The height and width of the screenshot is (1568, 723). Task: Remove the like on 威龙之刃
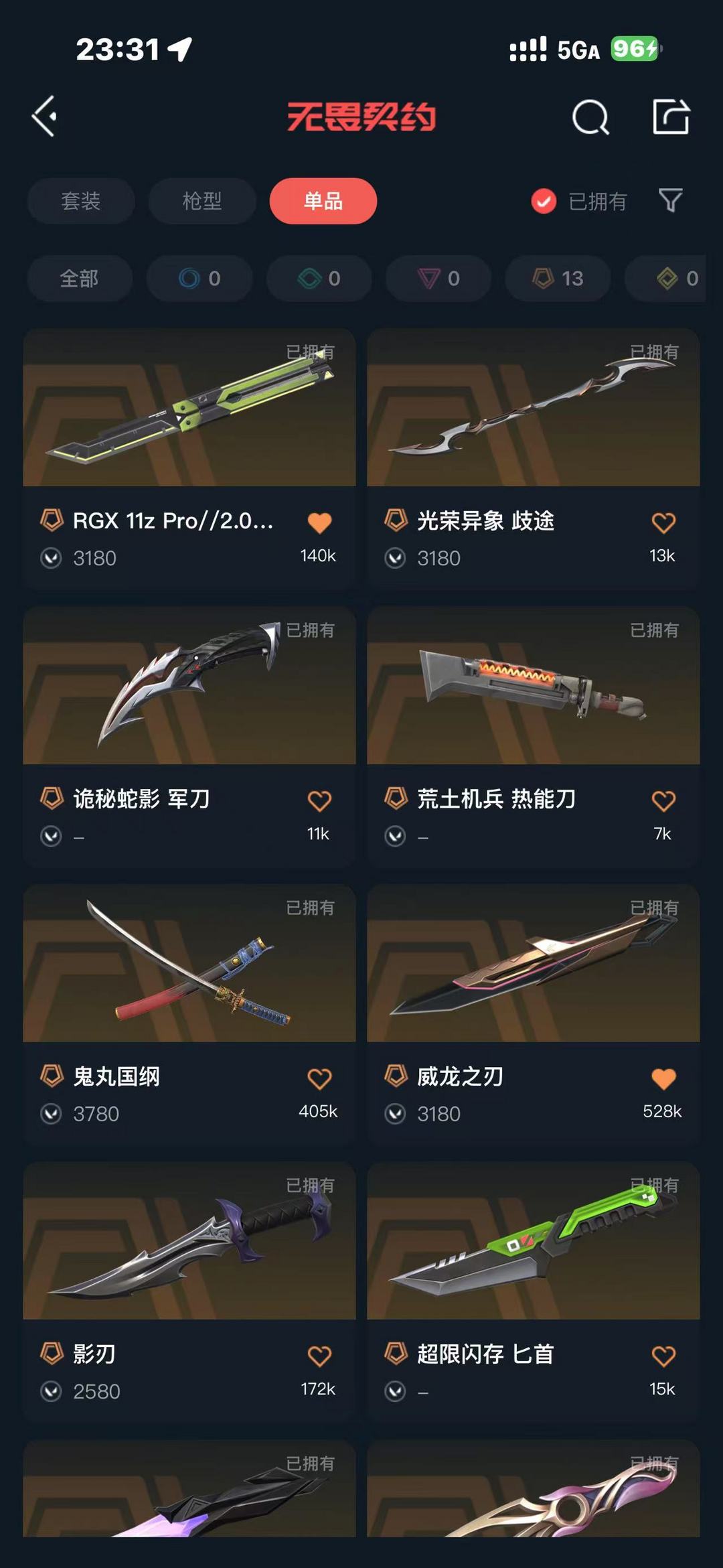coord(663,1078)
